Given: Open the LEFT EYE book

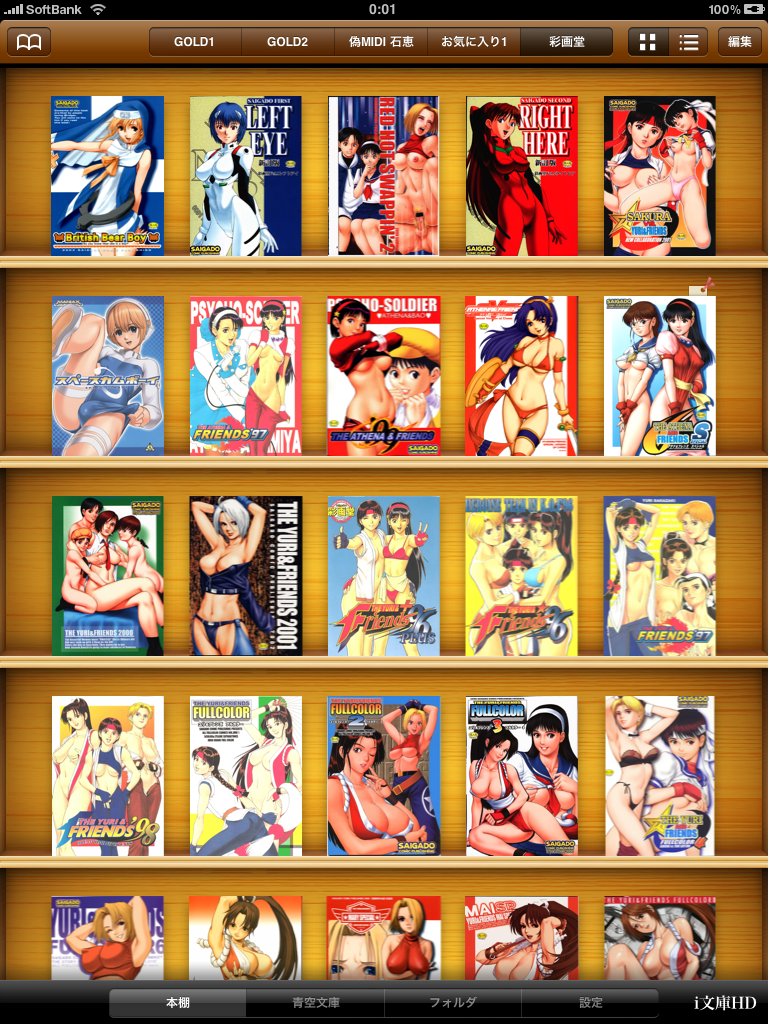Looking at the screenshot, I should click(x=245, y=176).
